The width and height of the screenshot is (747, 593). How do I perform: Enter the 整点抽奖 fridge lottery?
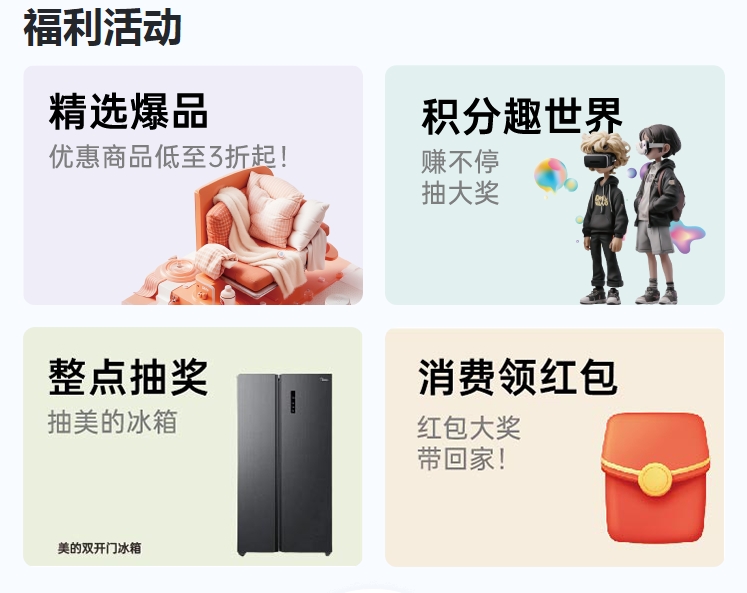point(192,446)
